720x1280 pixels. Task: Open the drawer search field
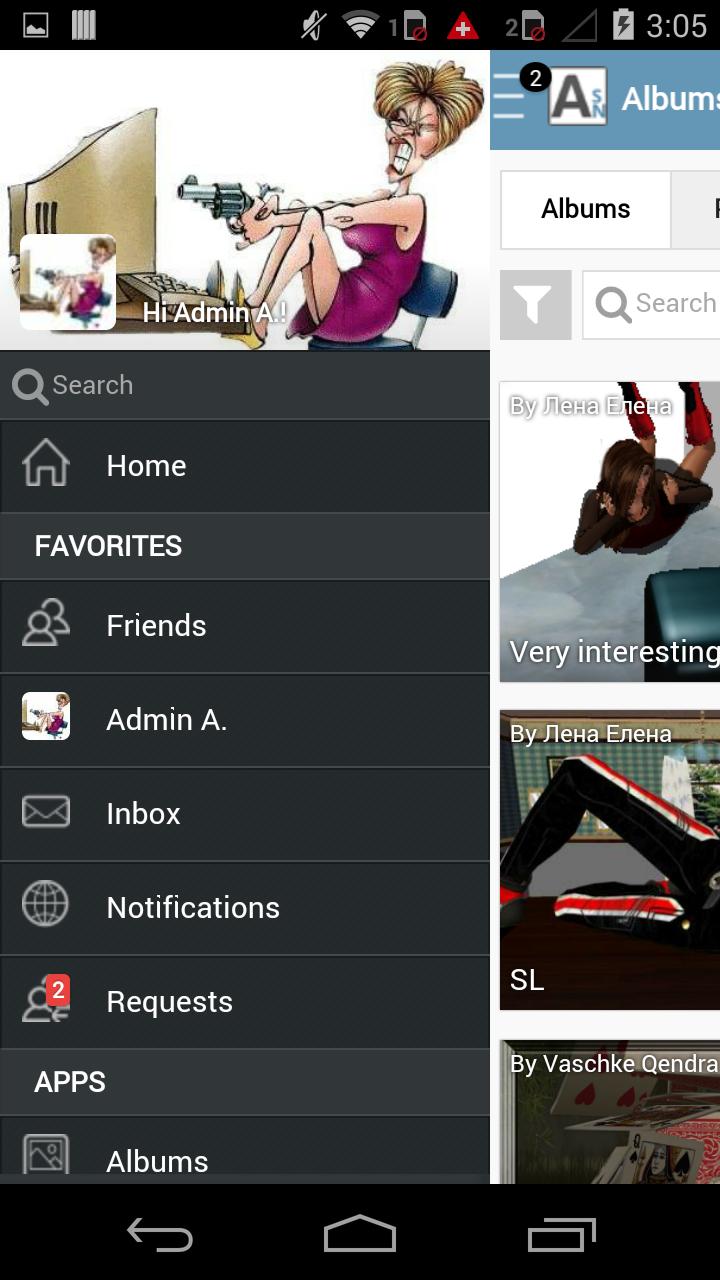click(x=245, y=385)
